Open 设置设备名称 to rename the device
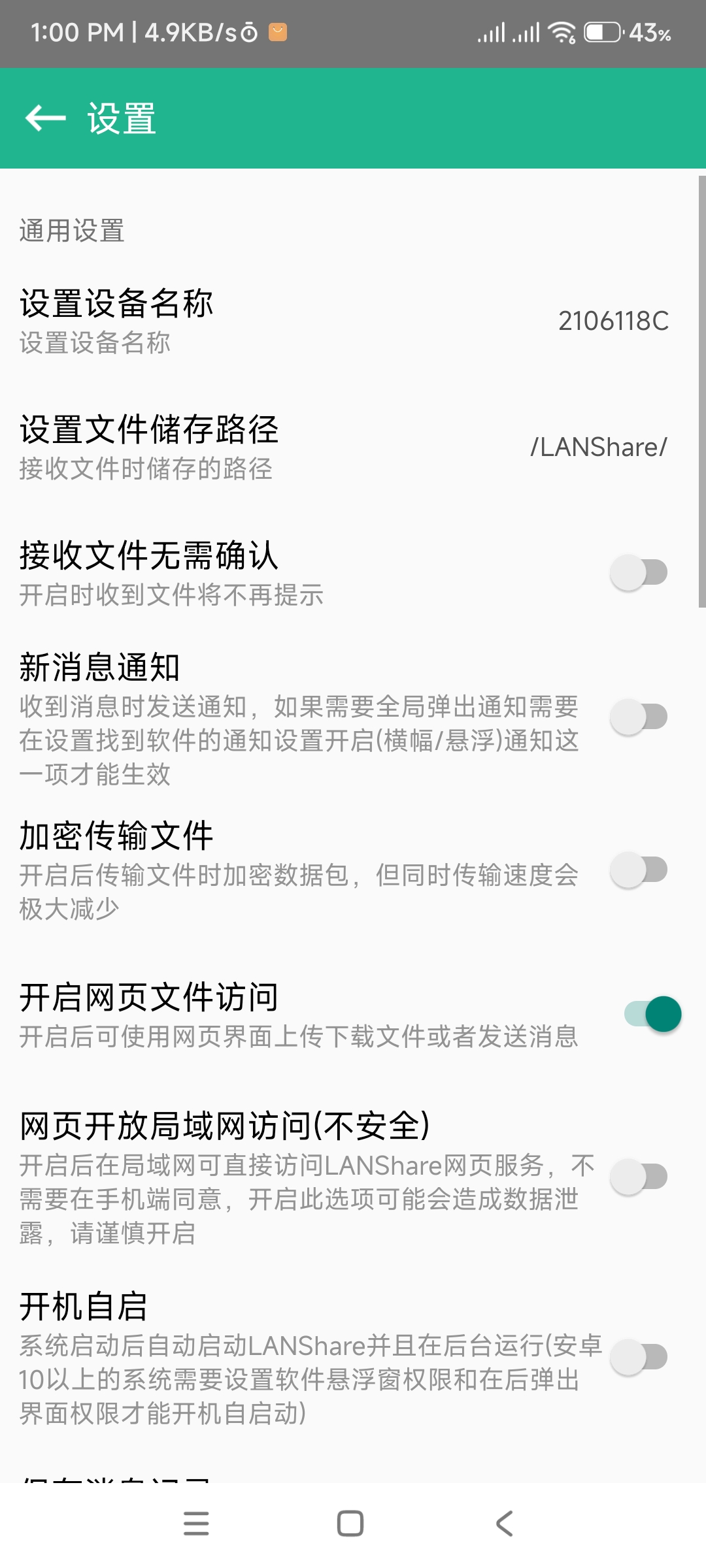Viewport: 706px width, 1568px height. (343, 320)
